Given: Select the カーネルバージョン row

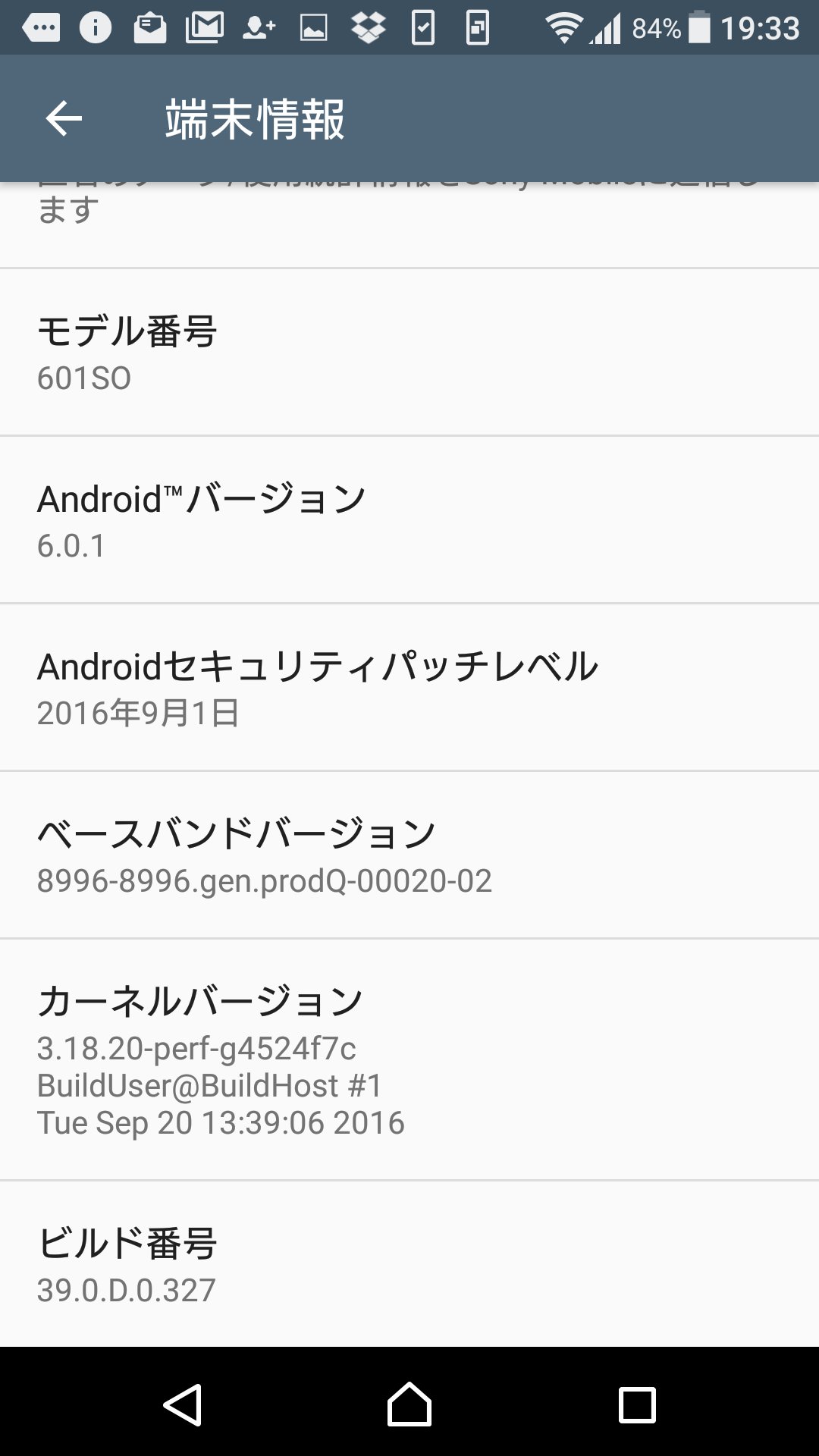Looking at the screenshot, I should [x=409, y=1060].
